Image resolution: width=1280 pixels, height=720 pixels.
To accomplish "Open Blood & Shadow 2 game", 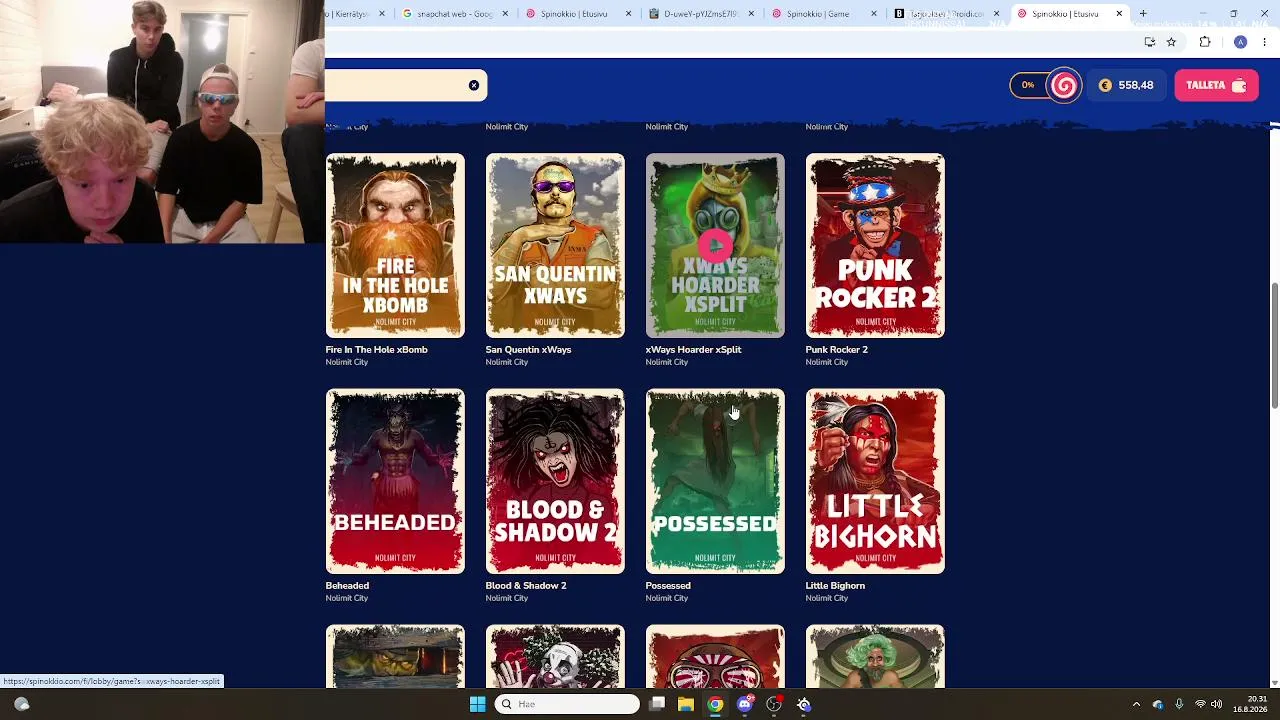I will point(555,481).
